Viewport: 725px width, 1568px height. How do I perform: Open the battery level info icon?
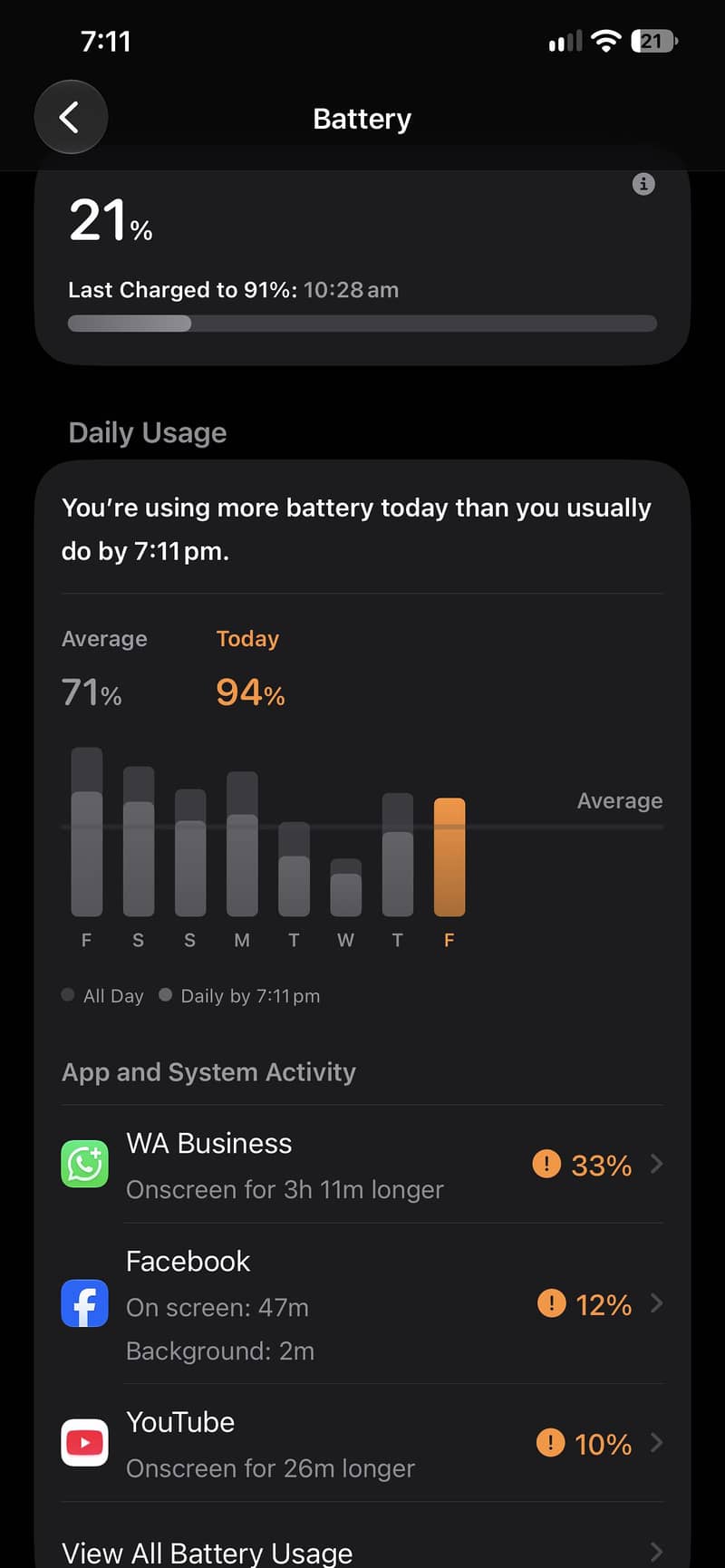pos(643,184)
